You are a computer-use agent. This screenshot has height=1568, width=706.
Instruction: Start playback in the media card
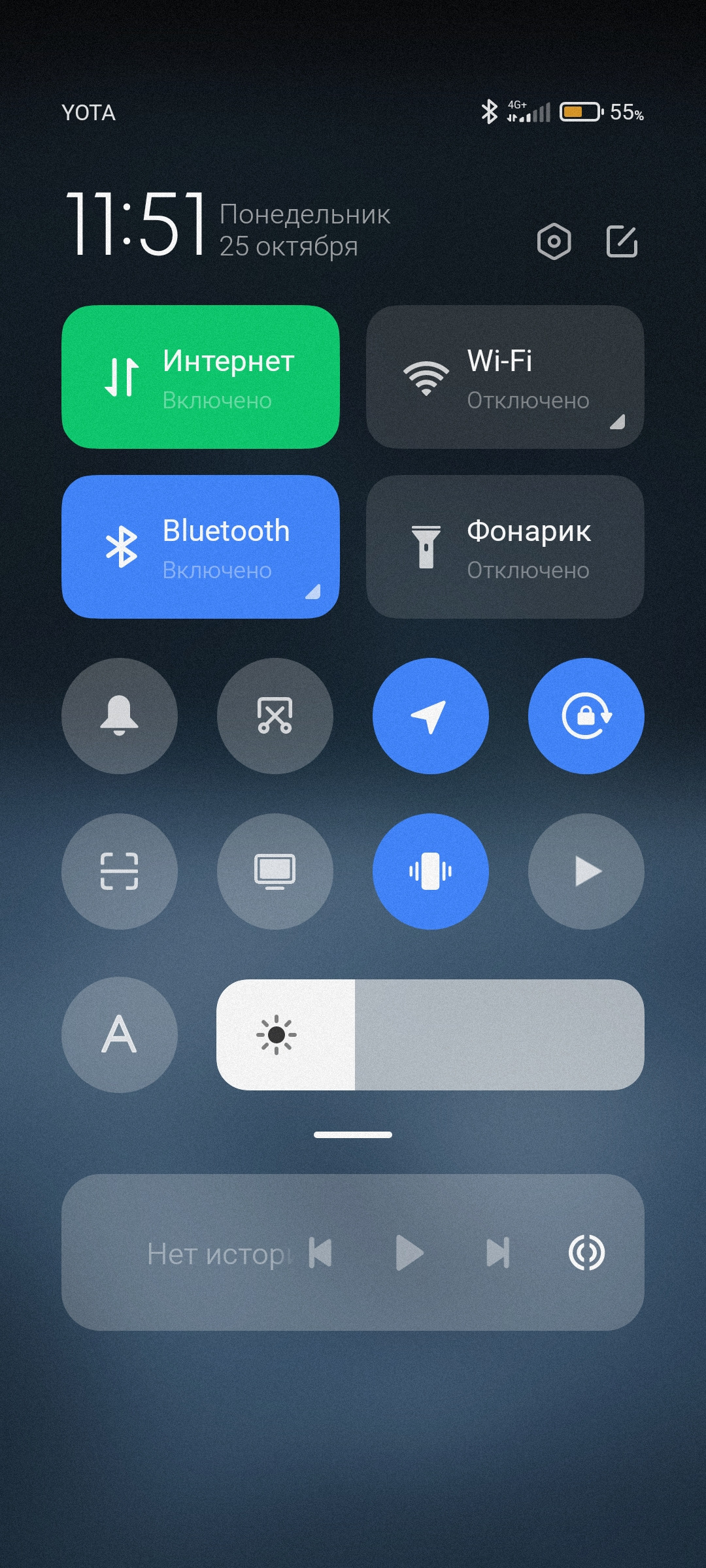tap(409, 1253)
